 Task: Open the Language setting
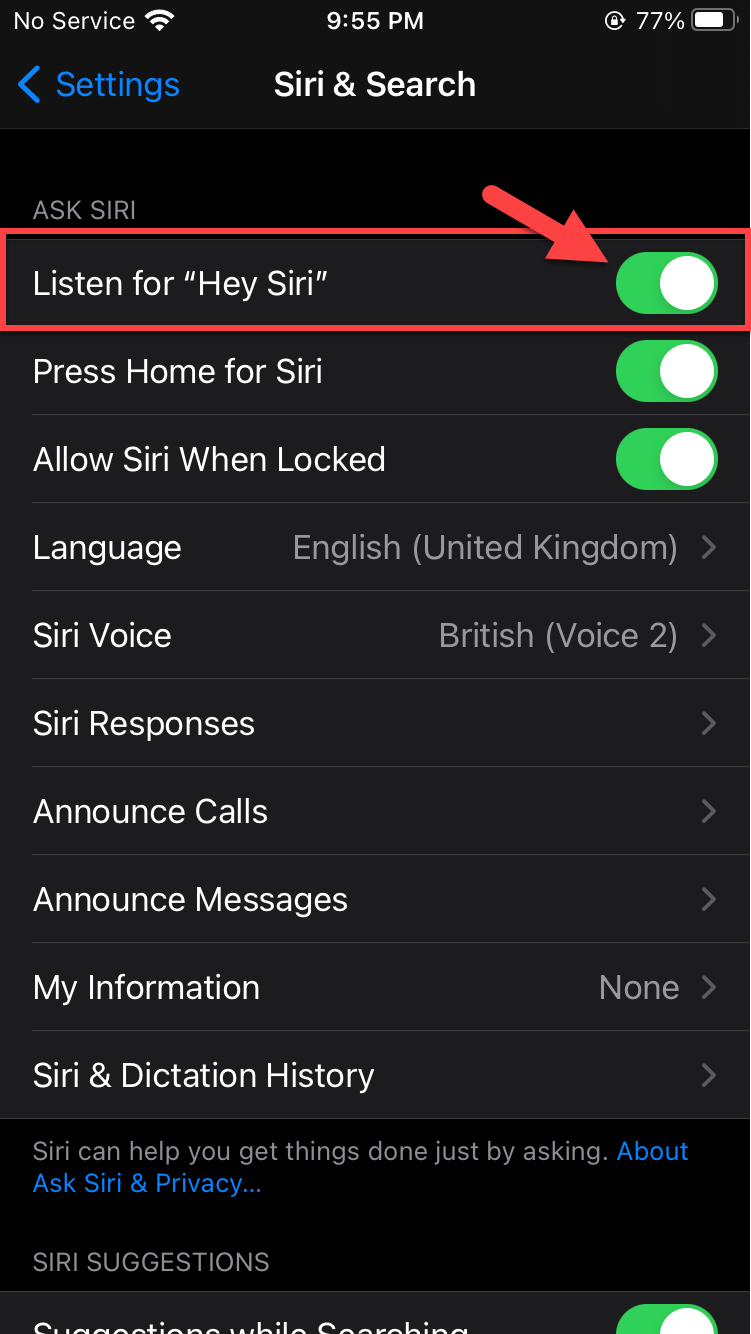point(375,547)
